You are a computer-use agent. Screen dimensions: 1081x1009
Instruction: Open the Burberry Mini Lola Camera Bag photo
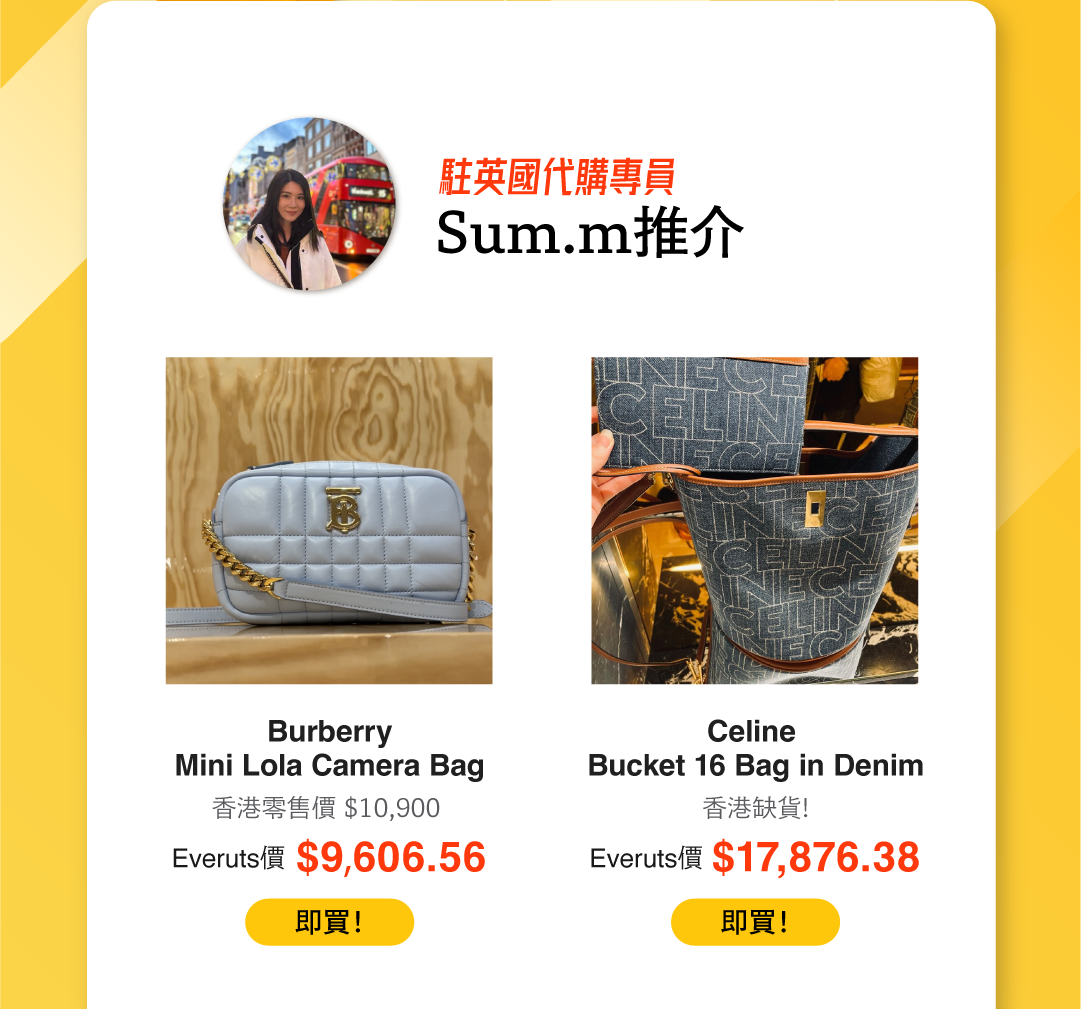pos(329,521)
